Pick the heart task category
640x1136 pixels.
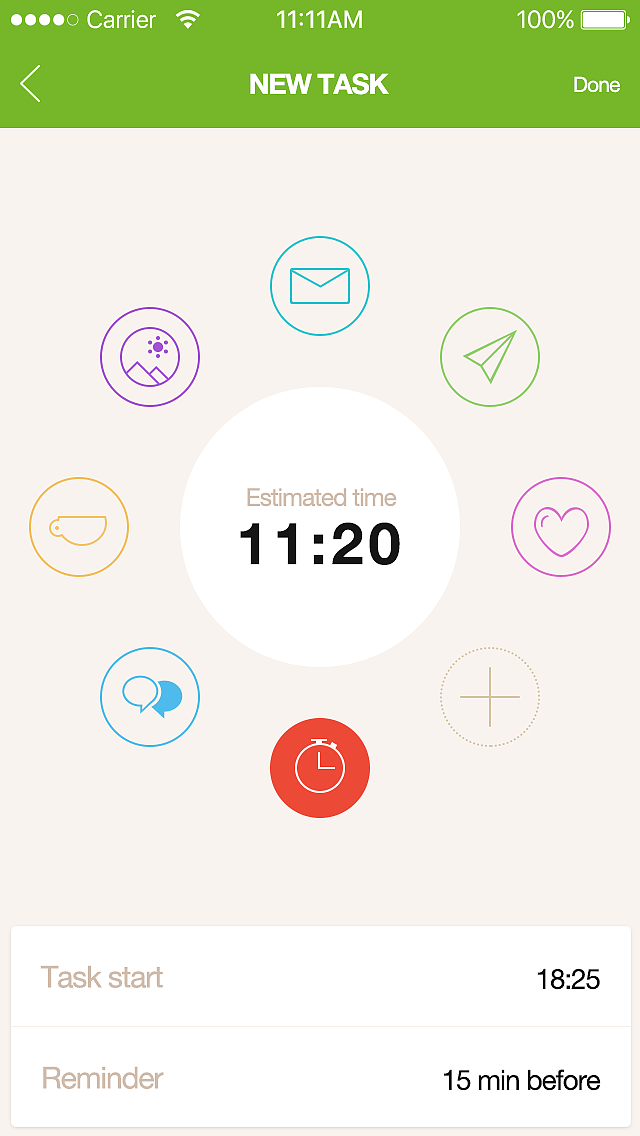coord(561,527)
